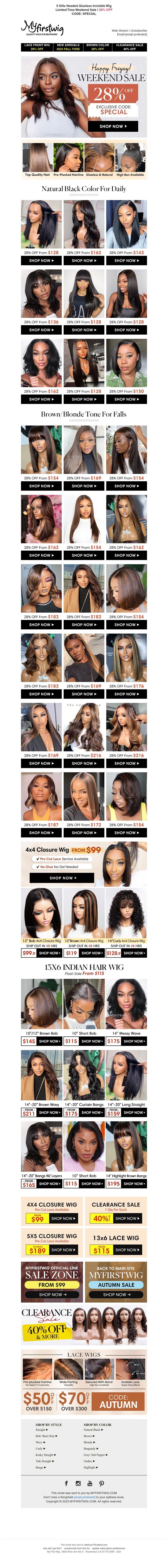Tap Shop Now in 4x4 Closure Wig banner
This screenshot has width=168, height=1568.
point(62,878)
